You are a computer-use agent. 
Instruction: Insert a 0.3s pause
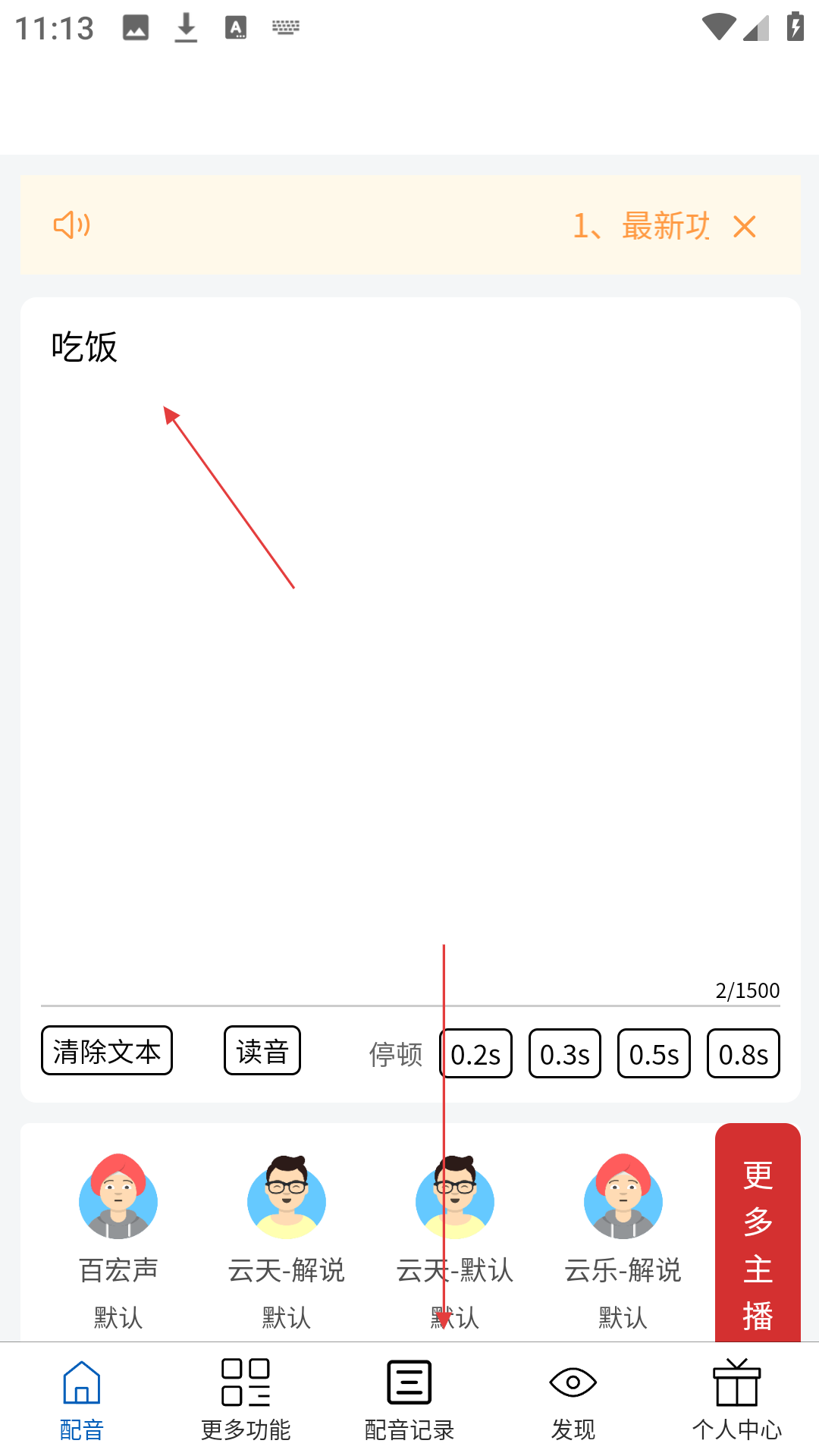[x=565, y=1054]
